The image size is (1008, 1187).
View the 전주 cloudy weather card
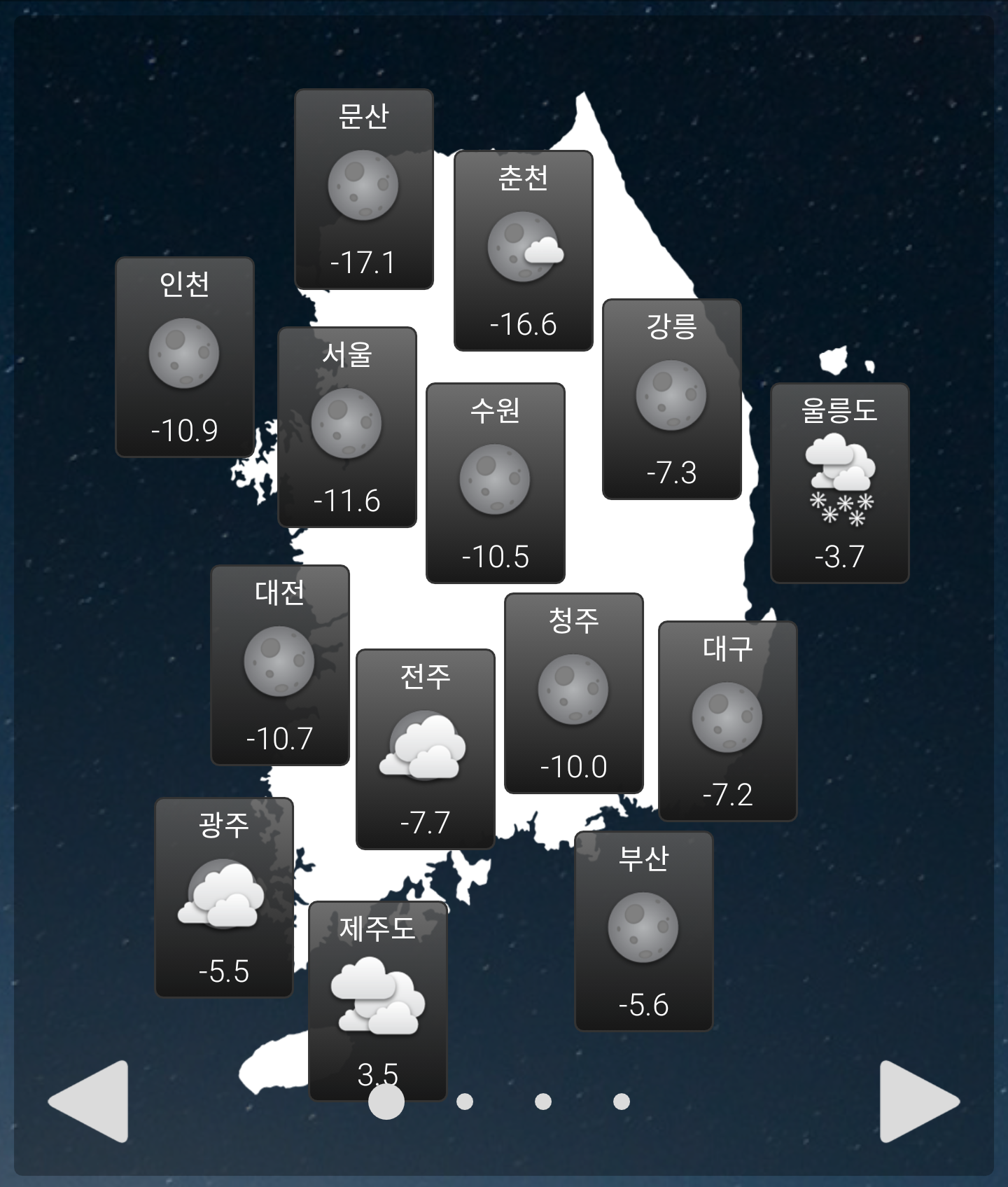tap(426, 749)
